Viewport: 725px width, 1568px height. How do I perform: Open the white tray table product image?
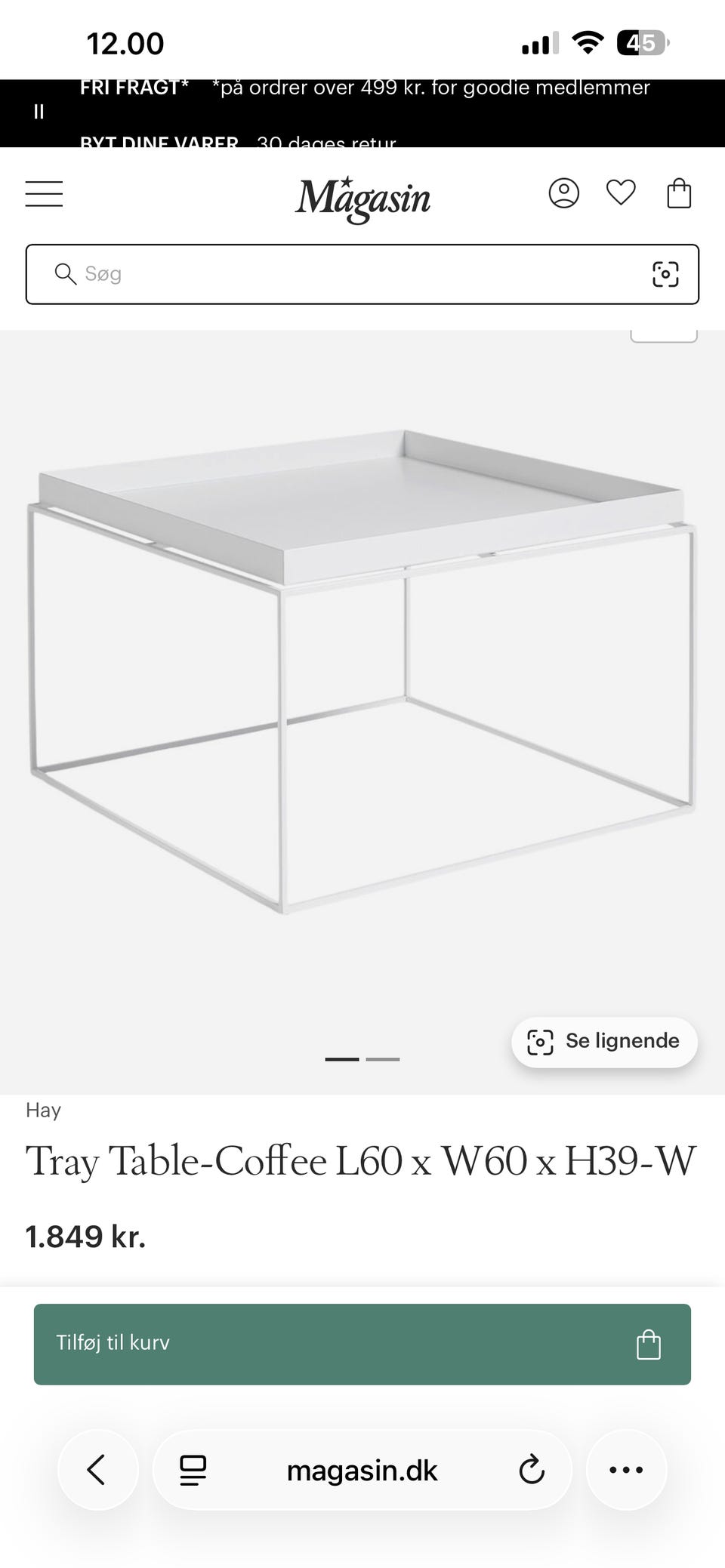point(362,672)
